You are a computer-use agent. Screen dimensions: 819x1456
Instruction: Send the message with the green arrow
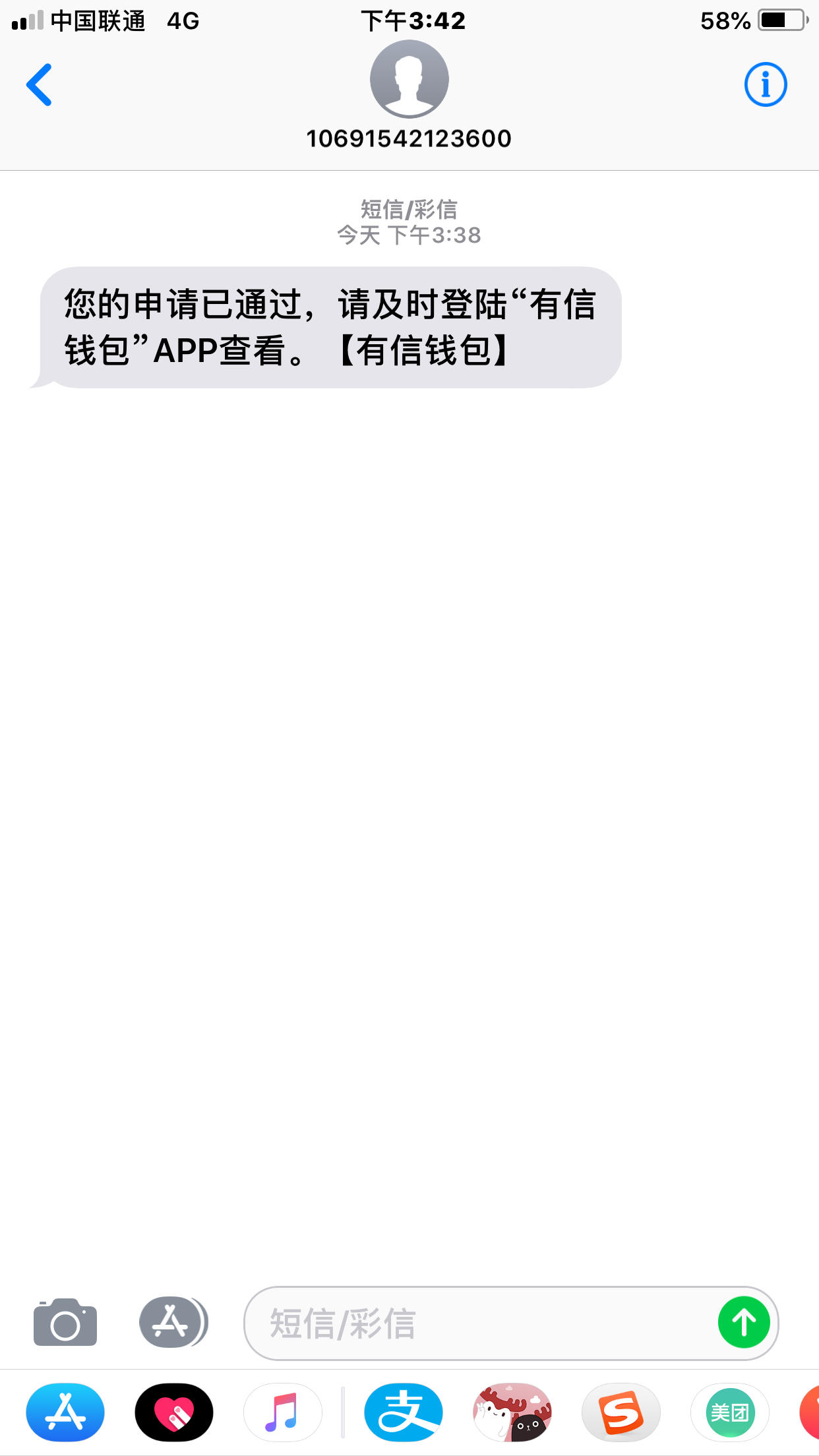pyautogui.click(x=744, y=1322)
